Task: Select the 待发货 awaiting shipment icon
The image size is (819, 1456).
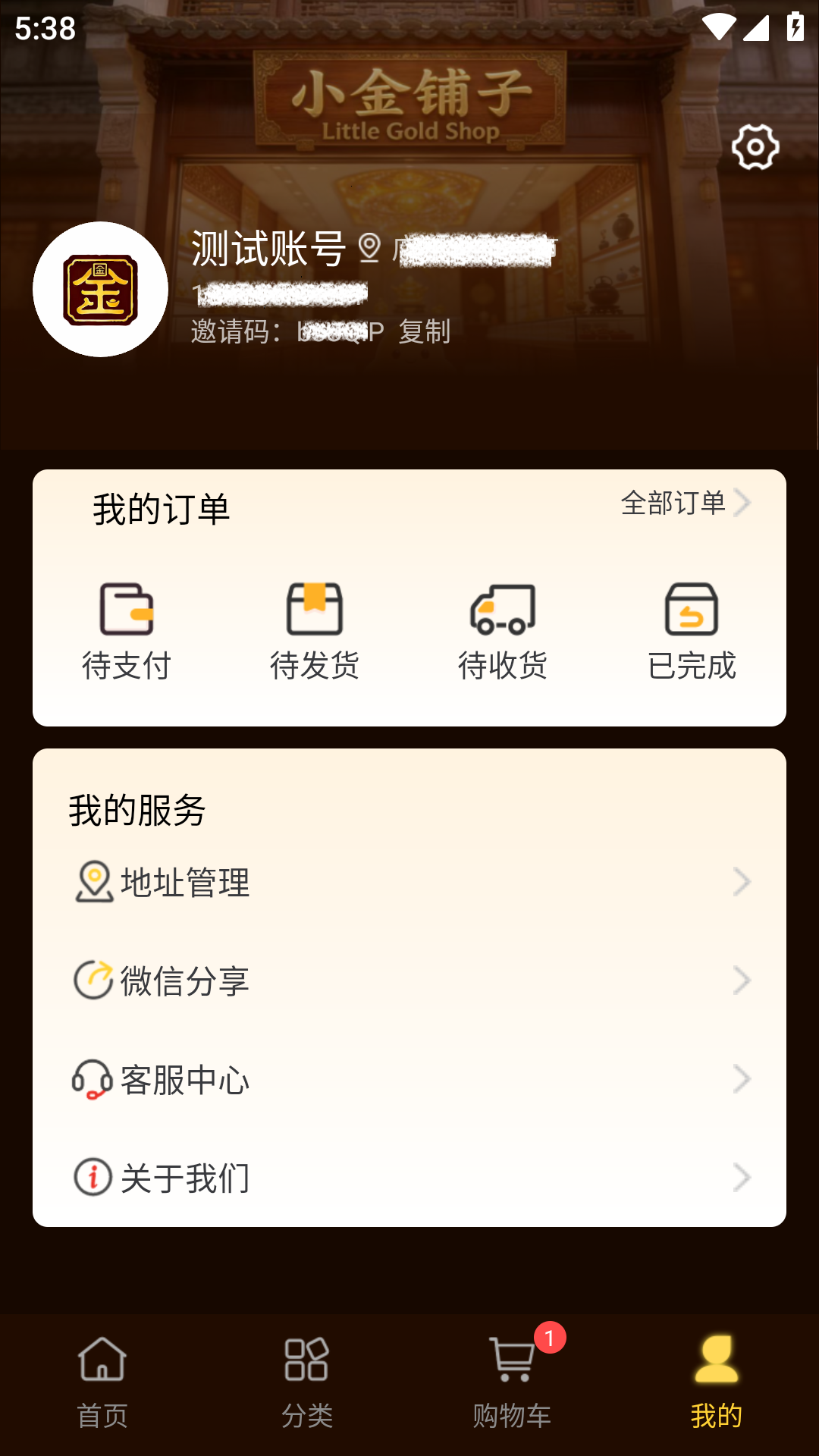Action: (314, 607)
